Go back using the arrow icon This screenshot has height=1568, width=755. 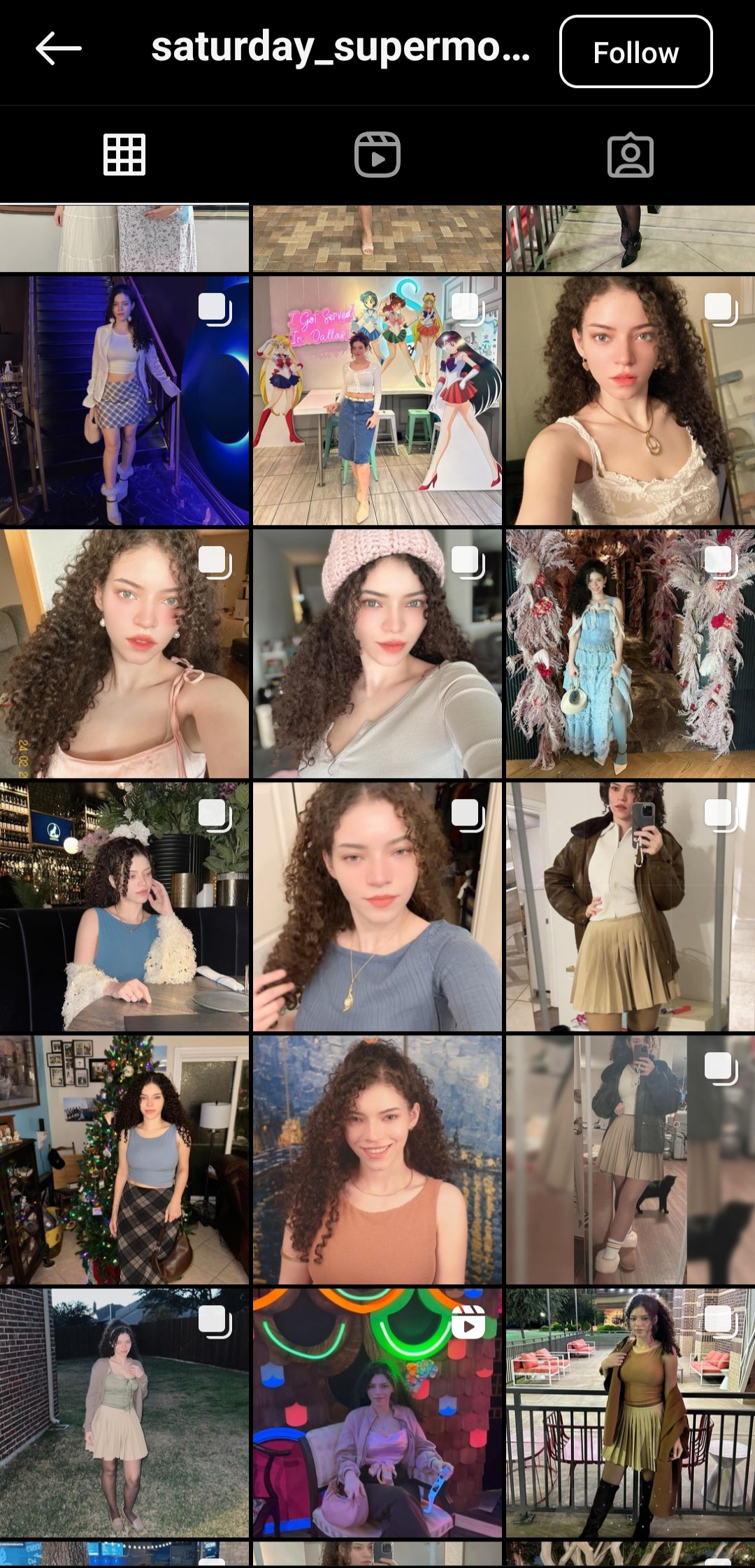[59, 48]
